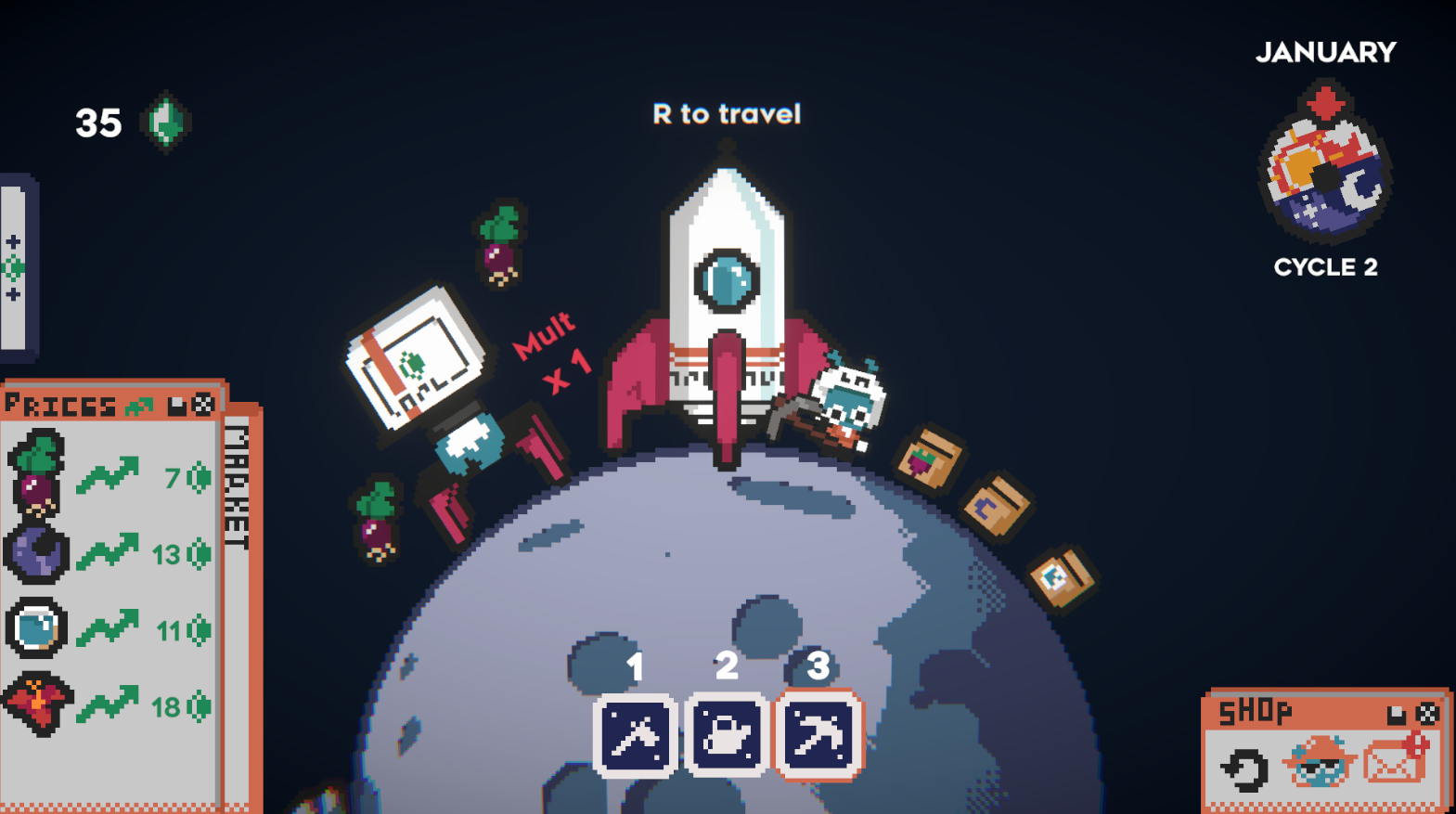Close the Prices panel
Image resolution: width=1456 pixels, height=814 pixels.
click(x=203, y=405)
